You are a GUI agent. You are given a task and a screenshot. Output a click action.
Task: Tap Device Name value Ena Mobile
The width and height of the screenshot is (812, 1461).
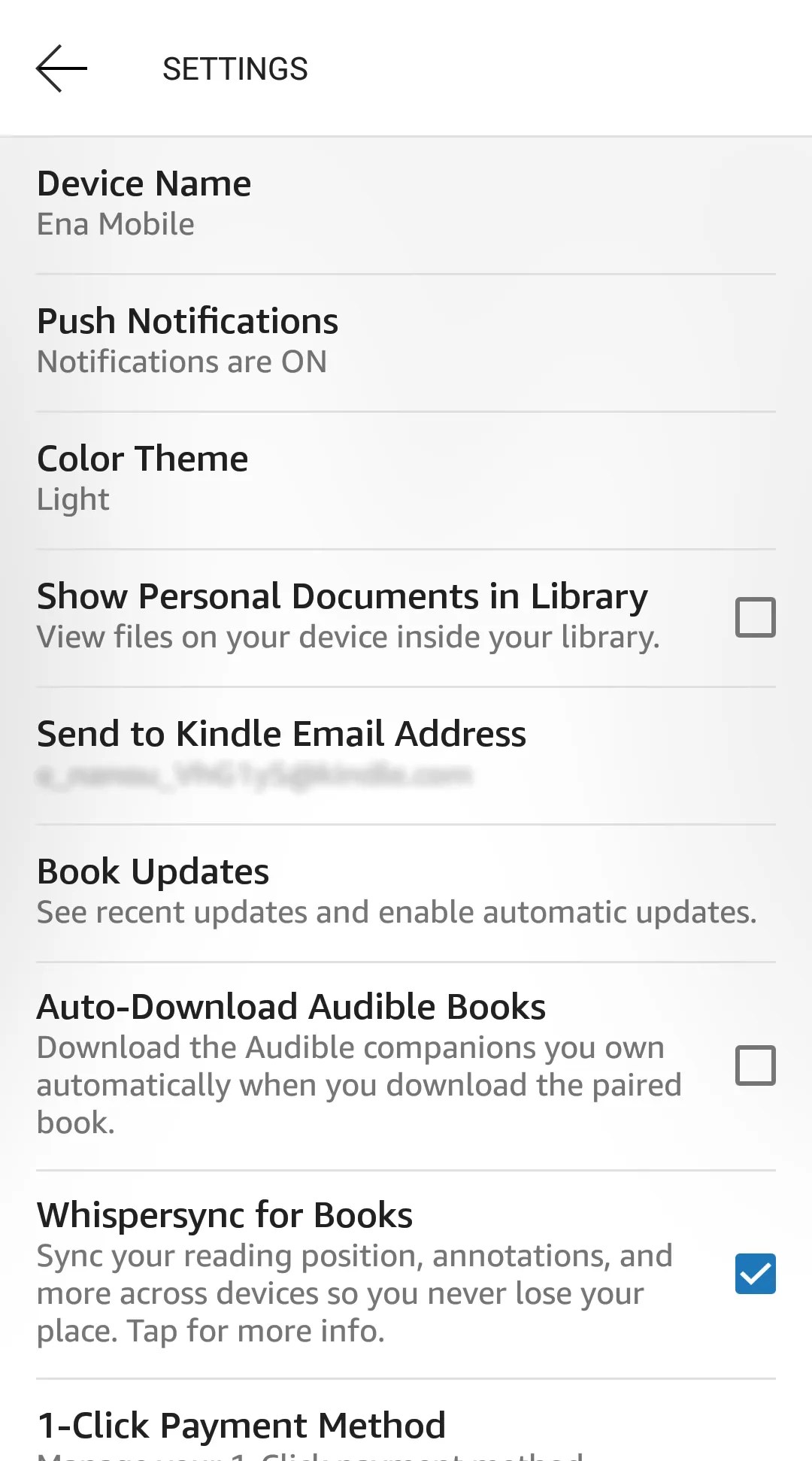click(x=115, y=223)
